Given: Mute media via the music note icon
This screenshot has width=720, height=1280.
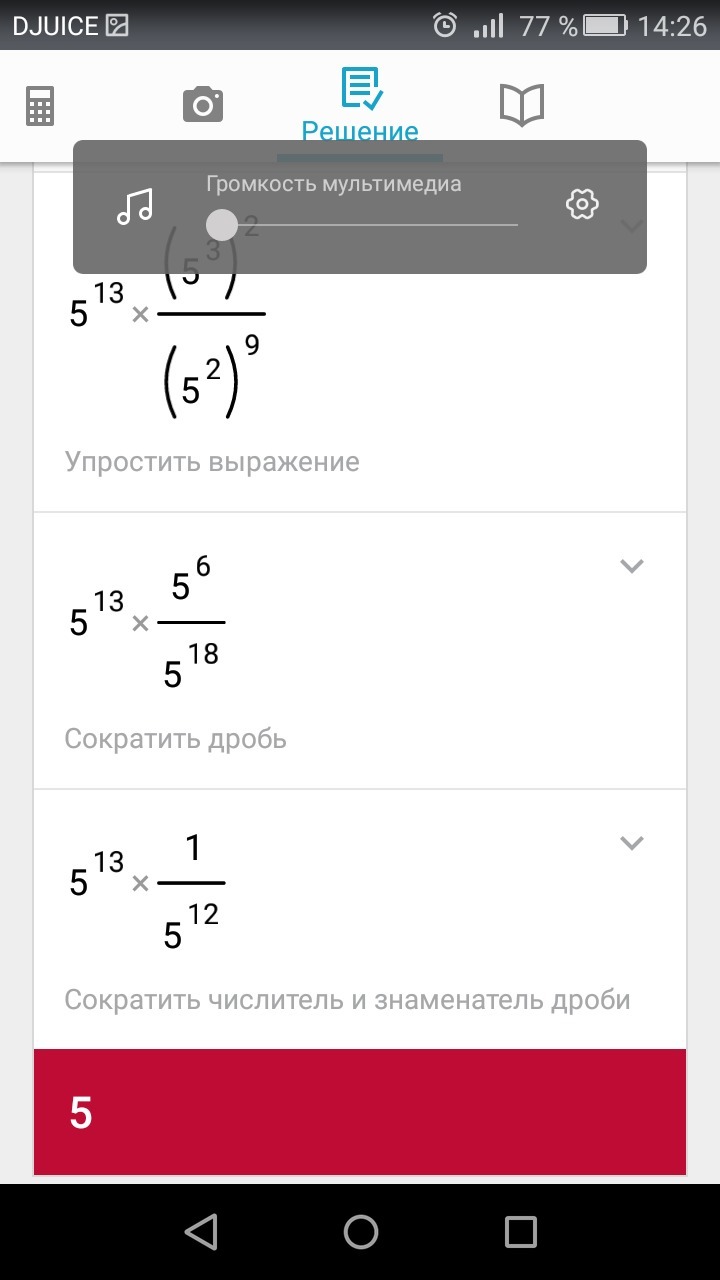Looking at the screenshot, I should tap(135, 206).
